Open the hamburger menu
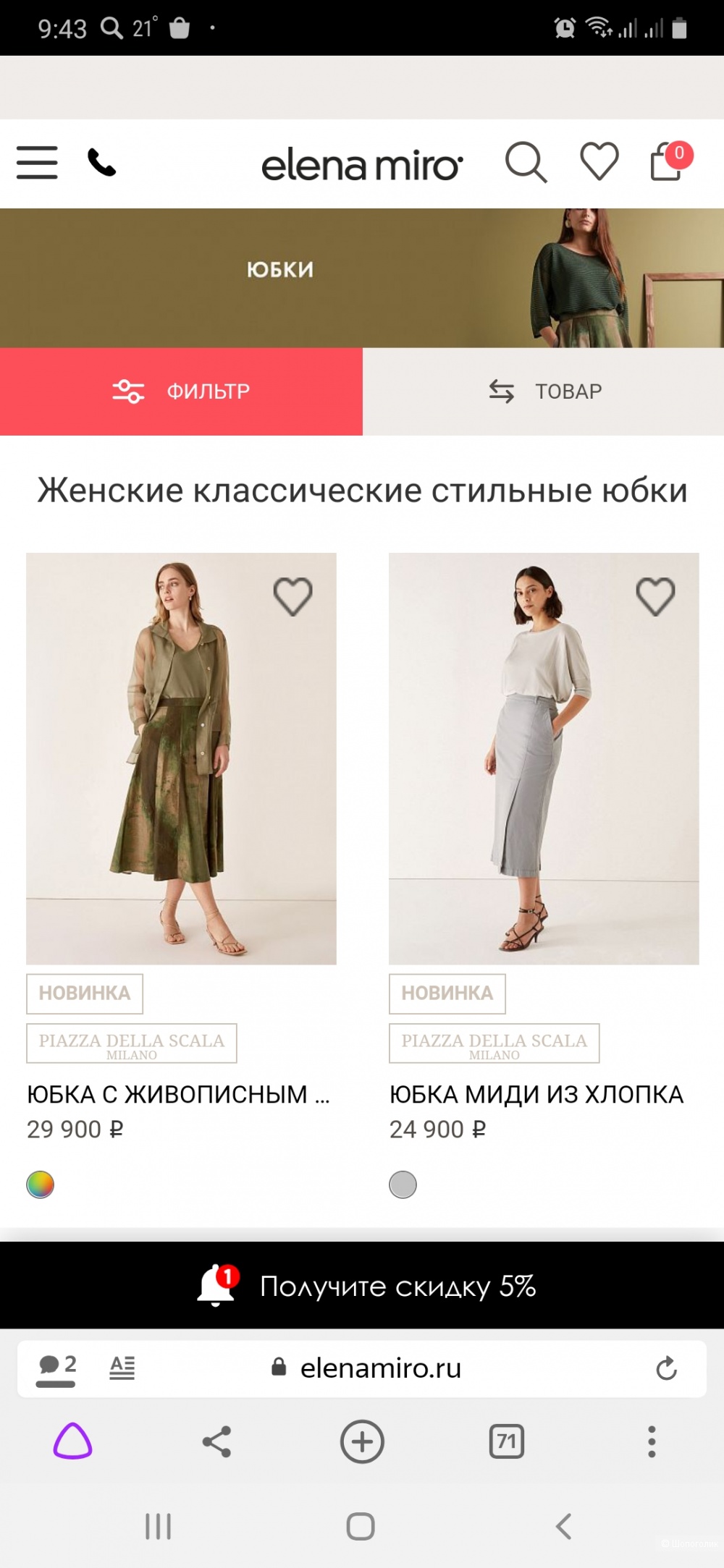The image size is (724, 1568). [37, 162]
